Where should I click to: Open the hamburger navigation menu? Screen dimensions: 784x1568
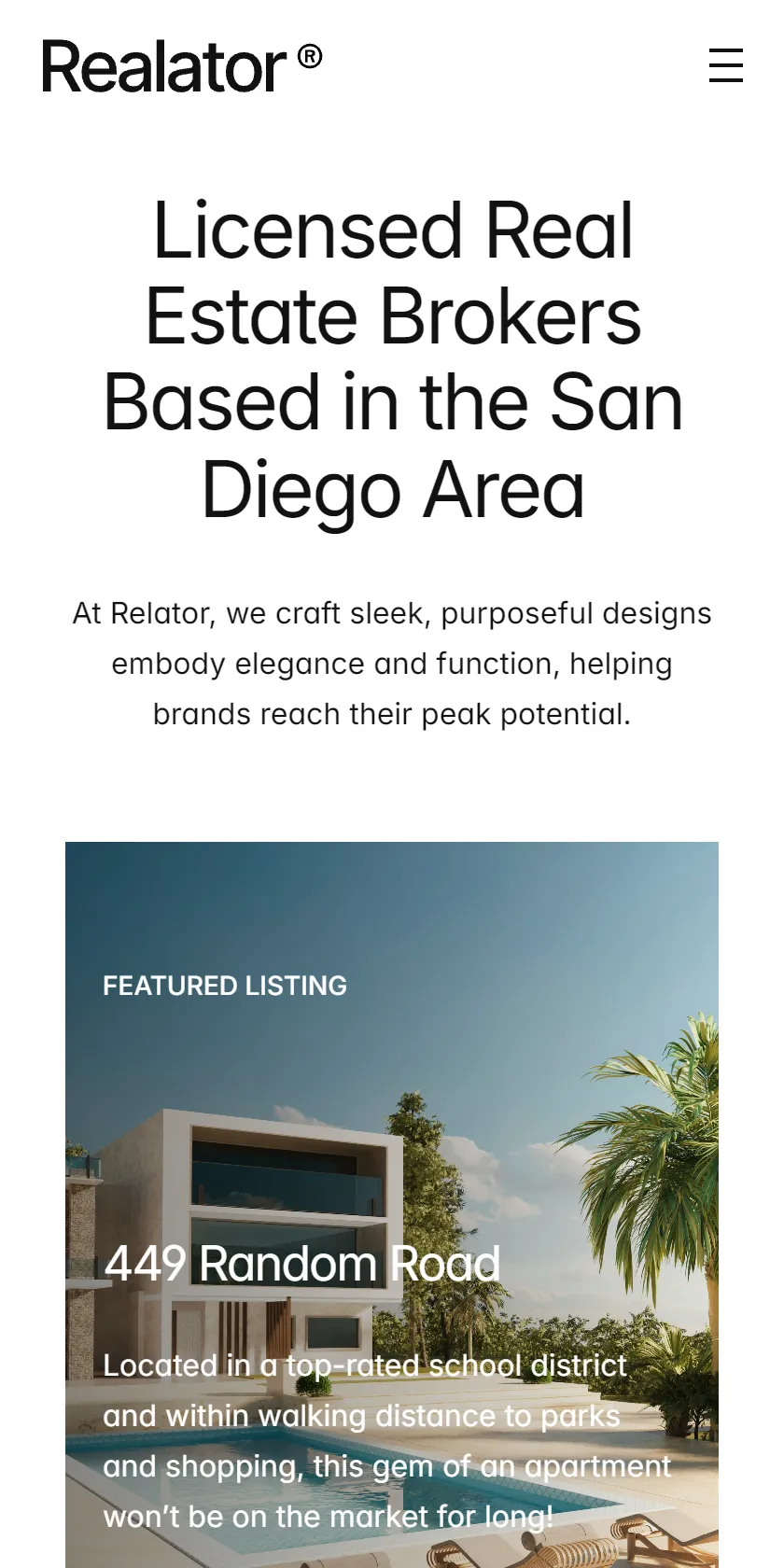pyautogui.click(x=725, y=65)
